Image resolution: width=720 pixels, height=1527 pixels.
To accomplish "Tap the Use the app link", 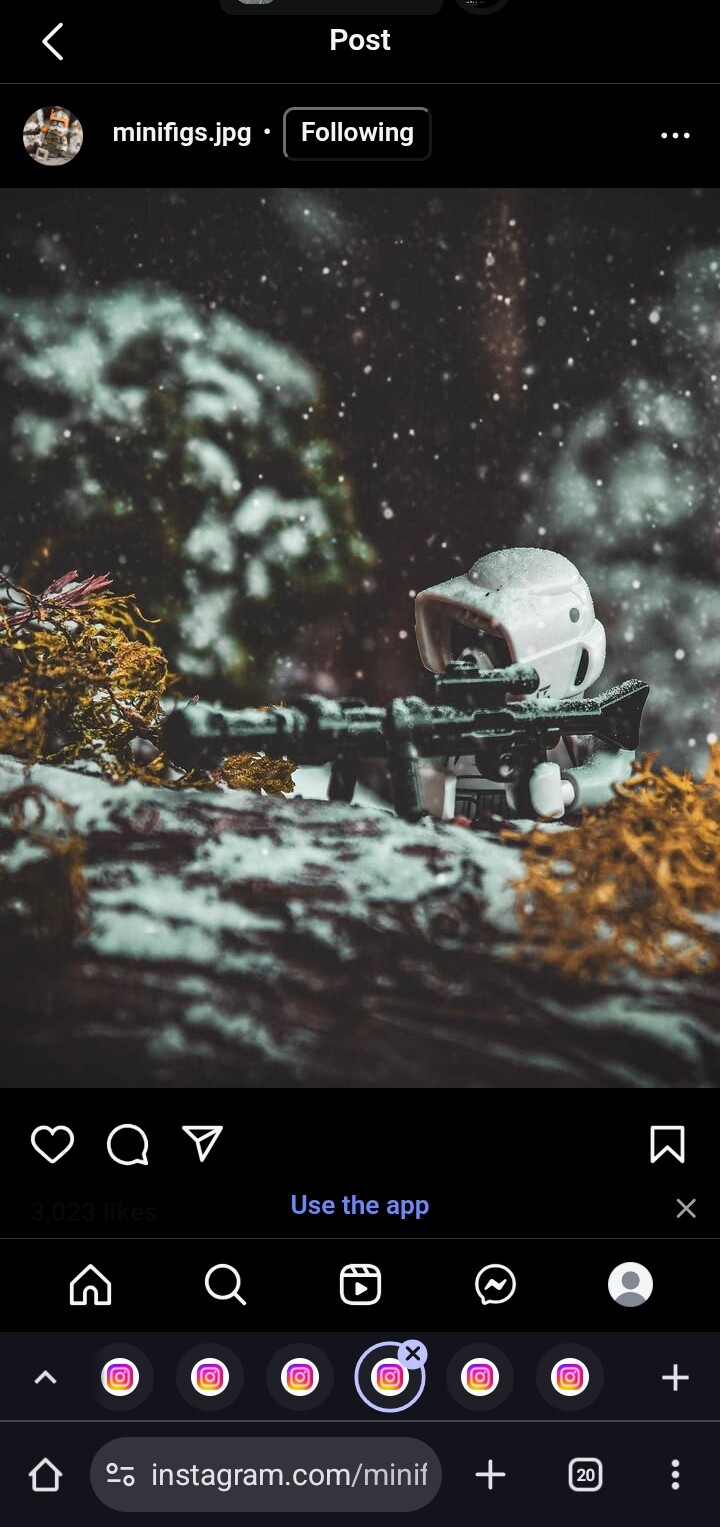I will point(359,1205).
